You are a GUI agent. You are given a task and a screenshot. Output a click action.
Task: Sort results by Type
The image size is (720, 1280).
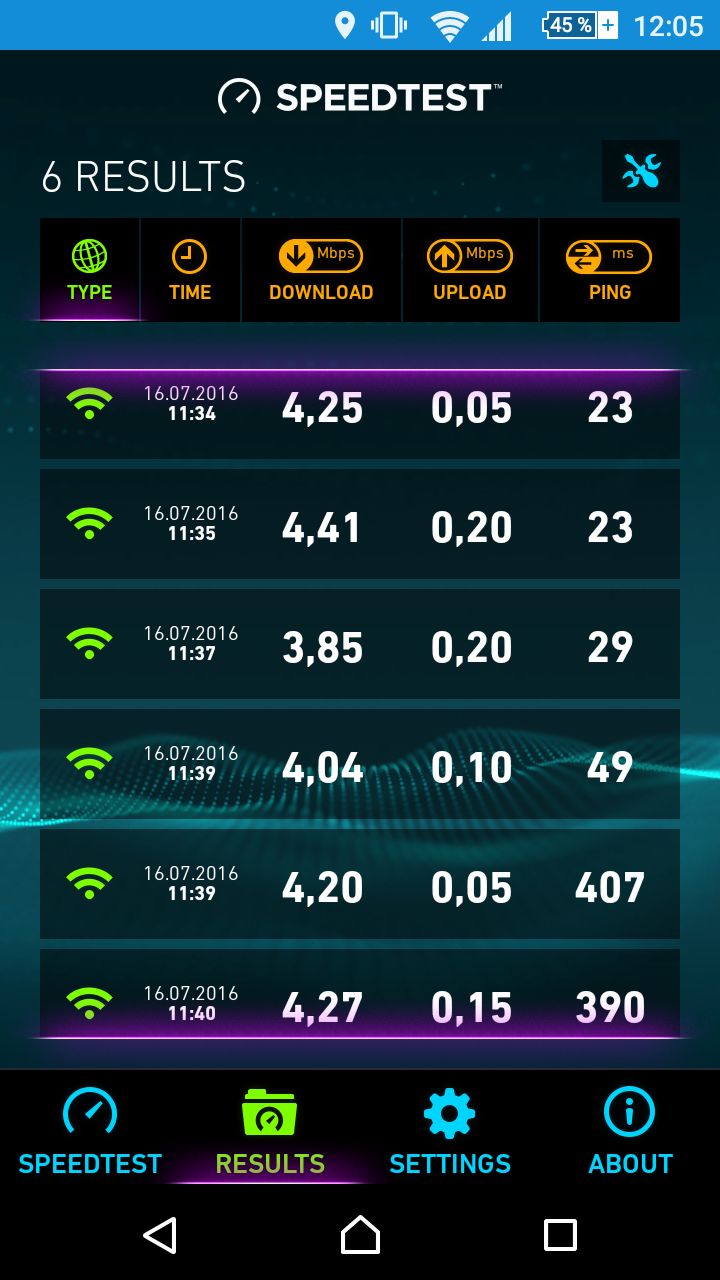[90, 271]
